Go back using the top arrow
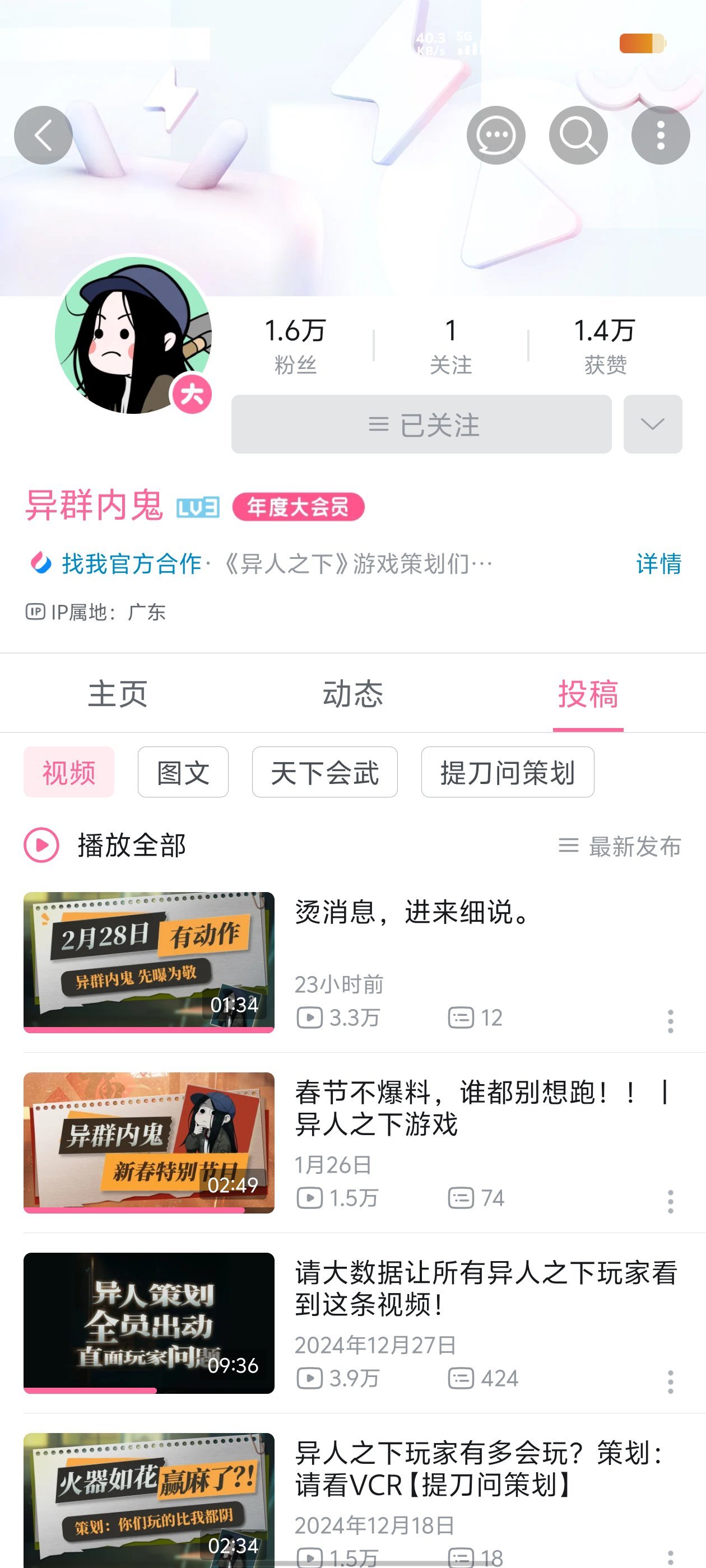This screenshot has height=1568, width=706. pyautogui.click(x=43, y=135)
